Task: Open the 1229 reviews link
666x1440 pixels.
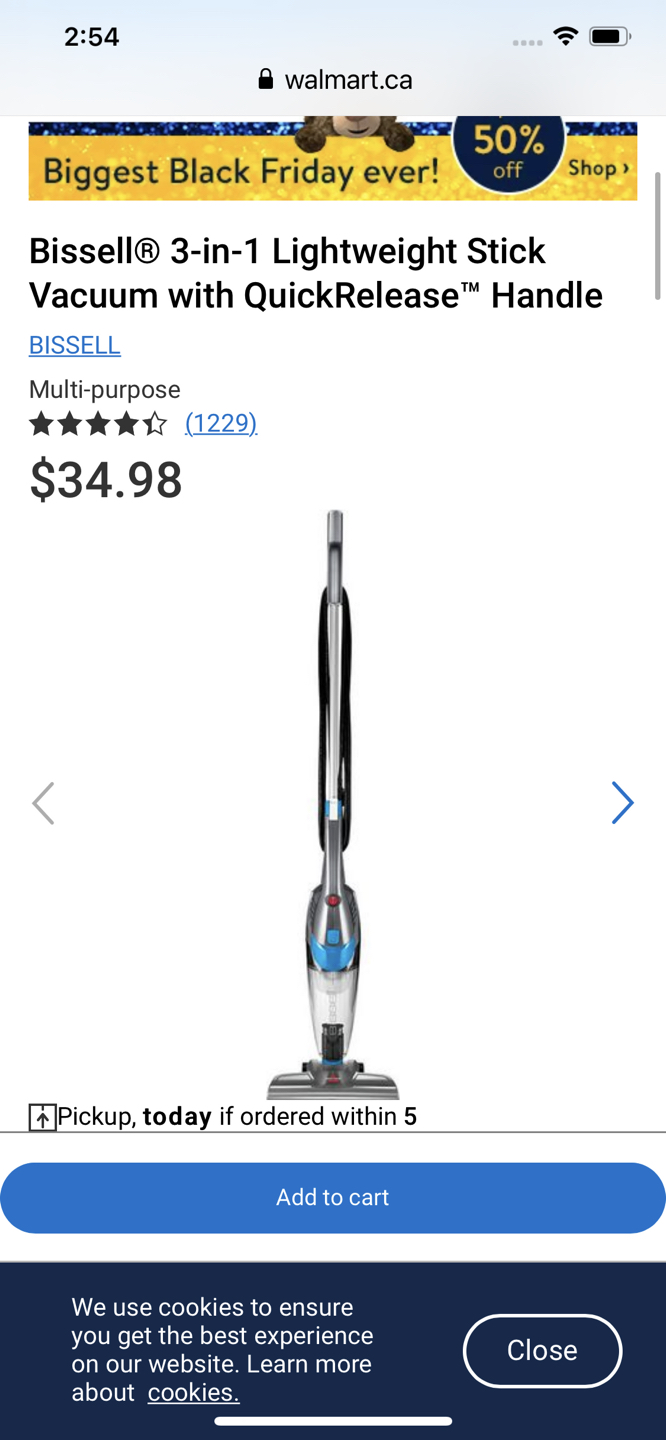Action: tap(221, 423)
